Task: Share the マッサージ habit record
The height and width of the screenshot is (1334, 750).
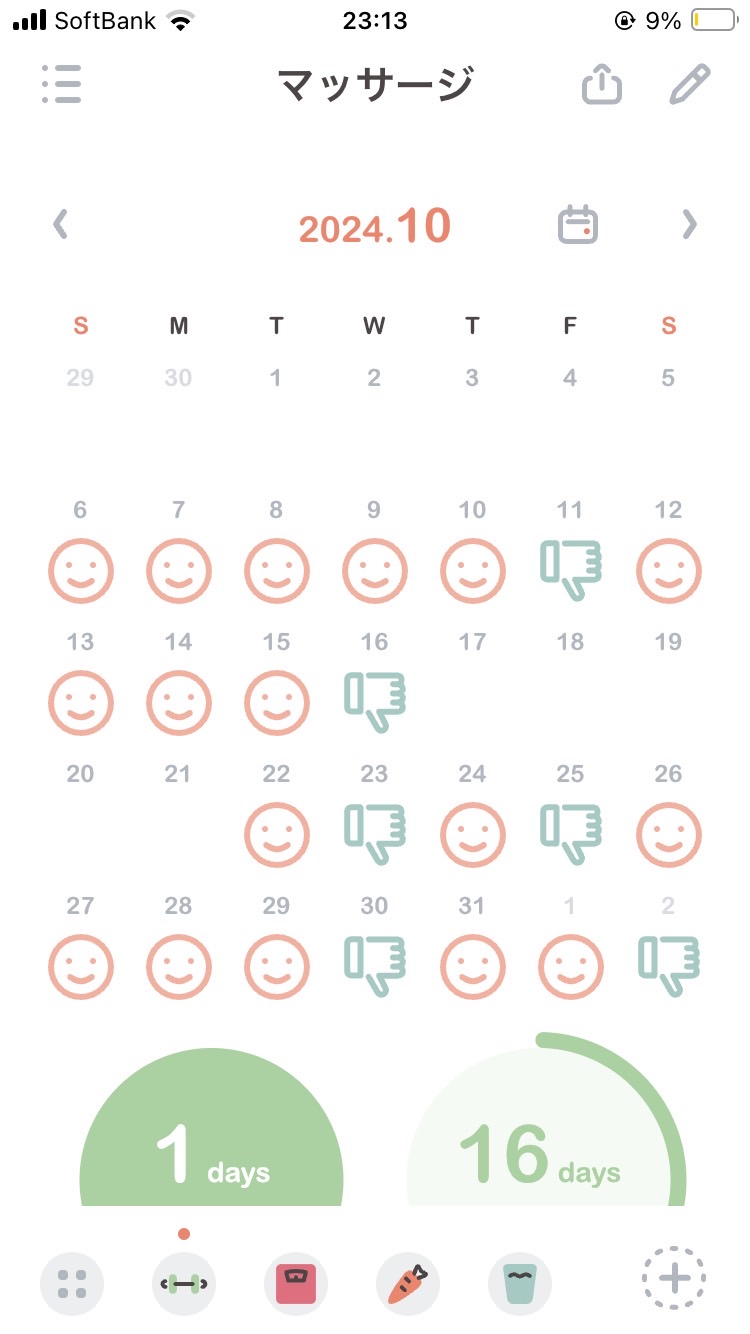Action: pos(602,84)
